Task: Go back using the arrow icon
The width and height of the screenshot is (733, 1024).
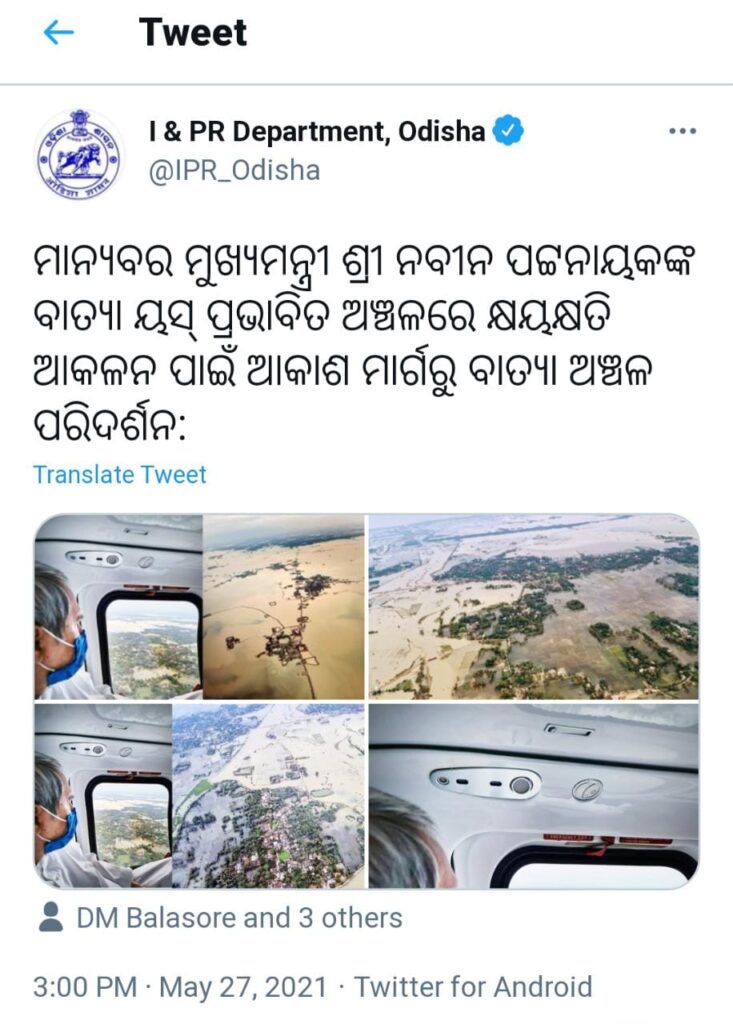Action: [x=59, y=33]
